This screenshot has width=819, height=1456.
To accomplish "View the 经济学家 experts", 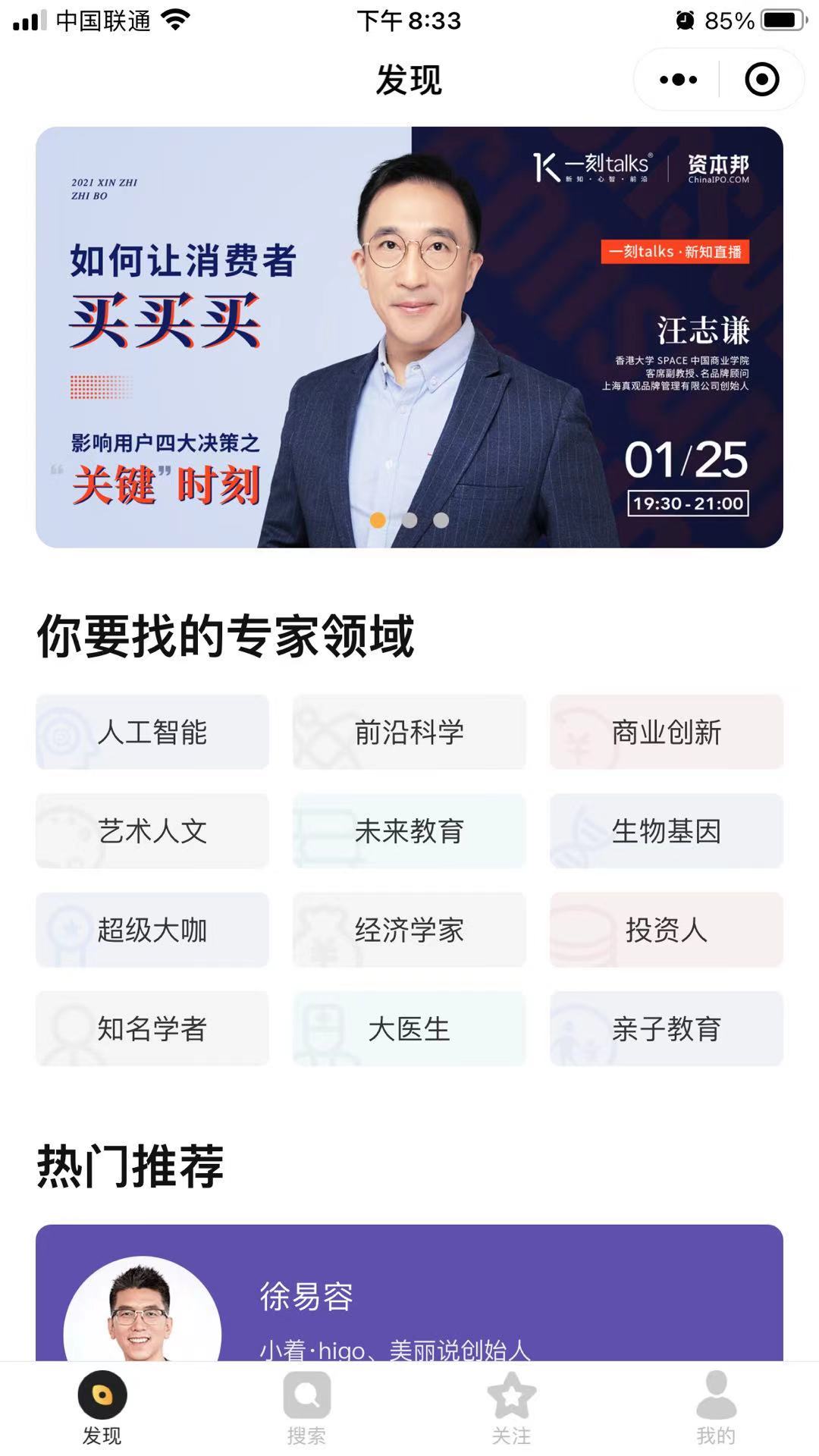I will coord(409,930).
